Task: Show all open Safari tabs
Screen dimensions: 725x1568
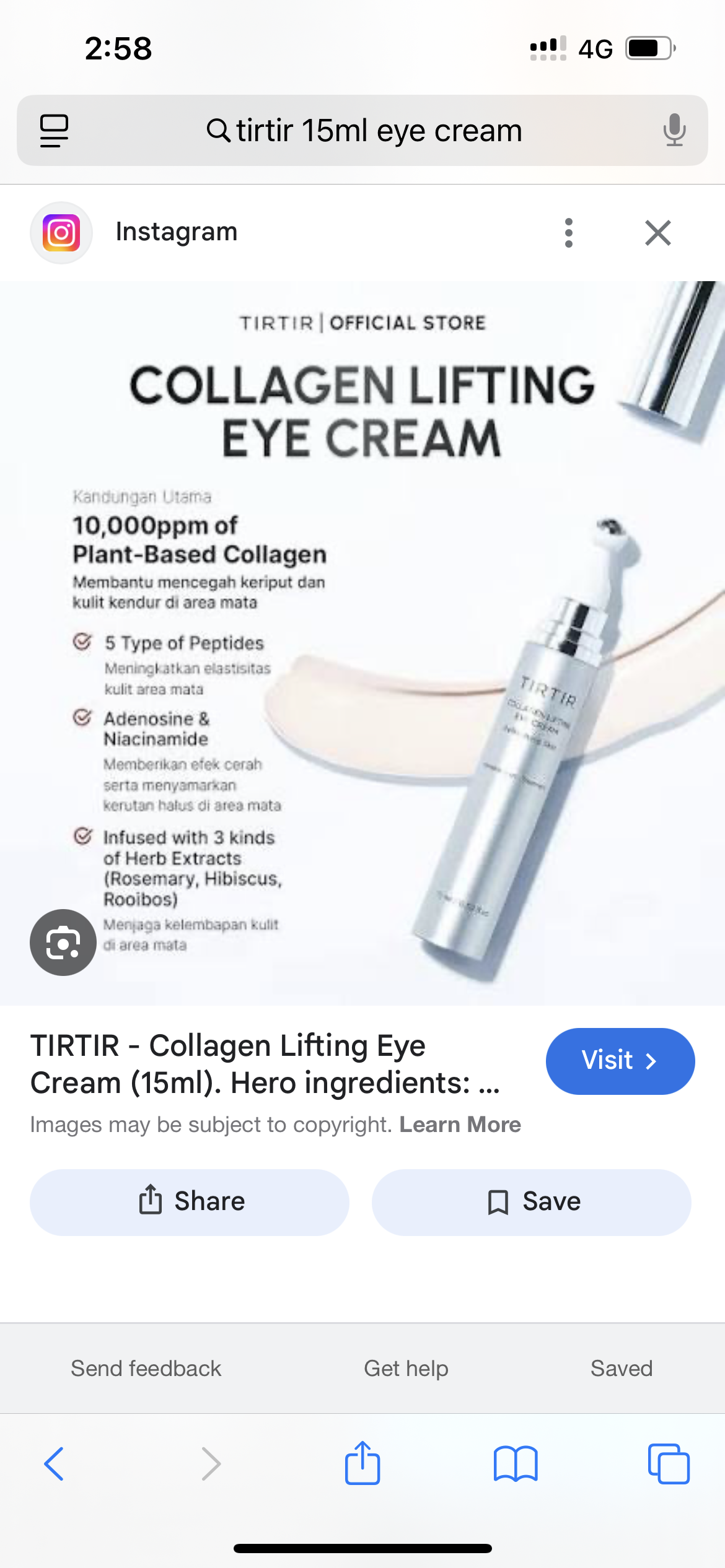Action: click(x=668, y=1464)
